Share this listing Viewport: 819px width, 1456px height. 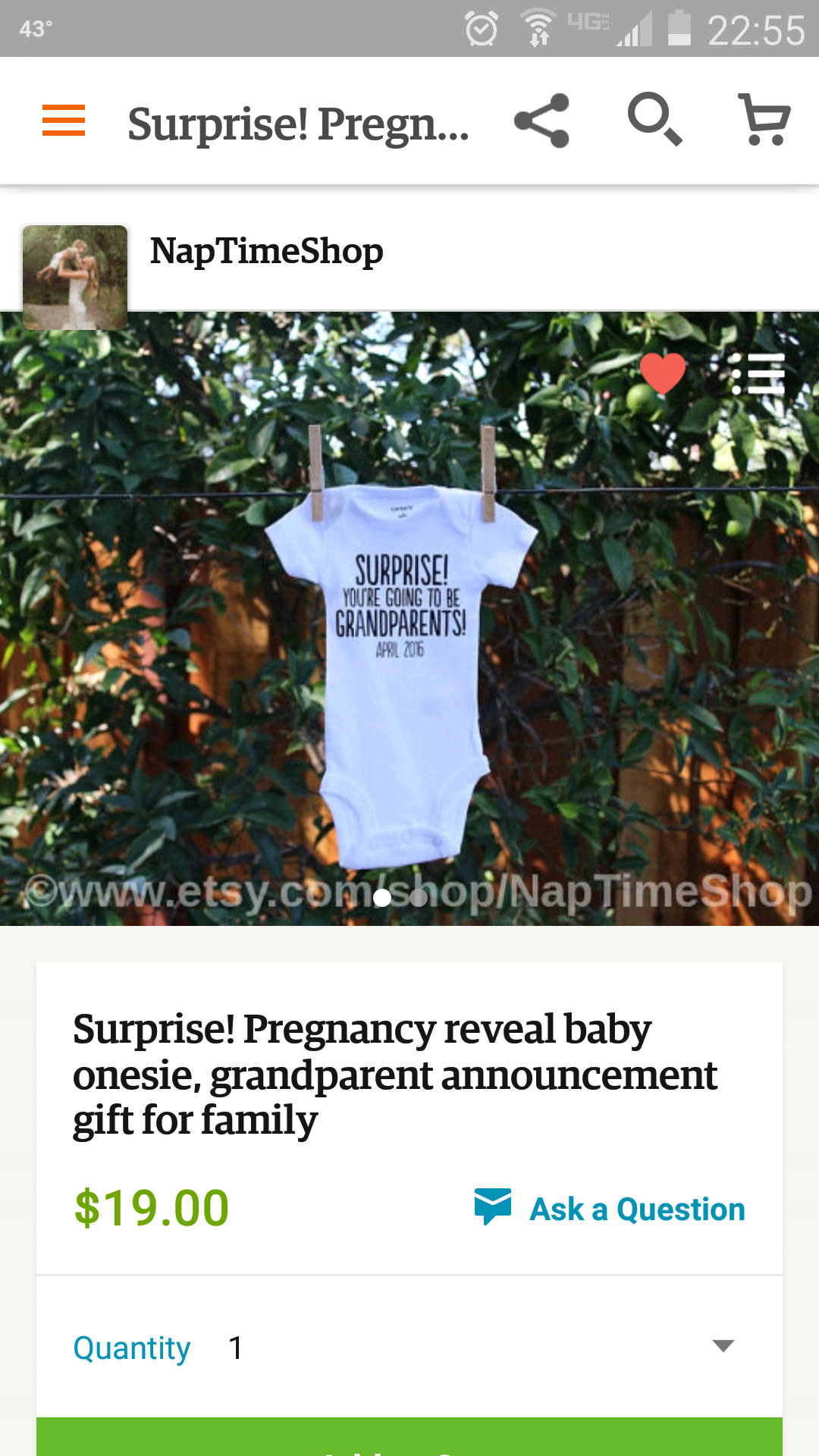541,121
